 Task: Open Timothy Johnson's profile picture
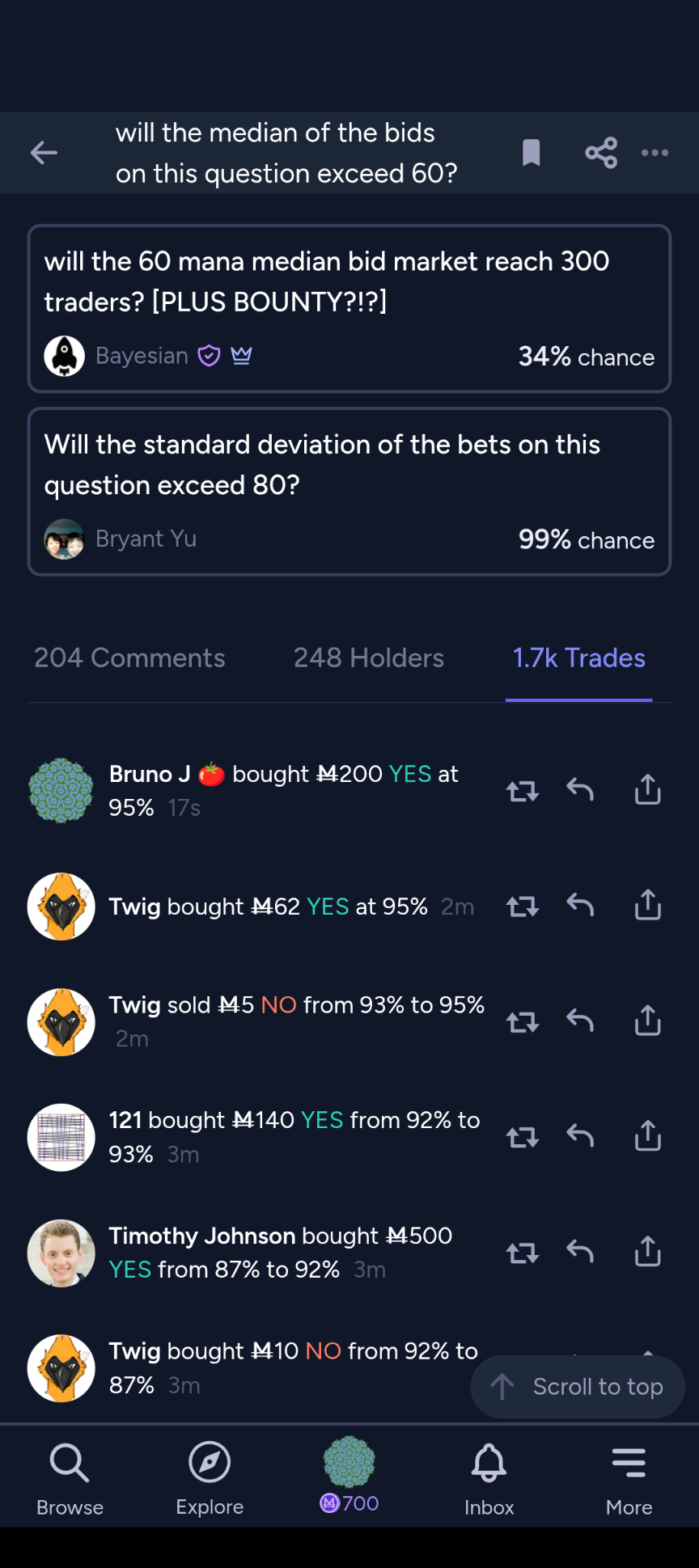tap(61, 1253)
